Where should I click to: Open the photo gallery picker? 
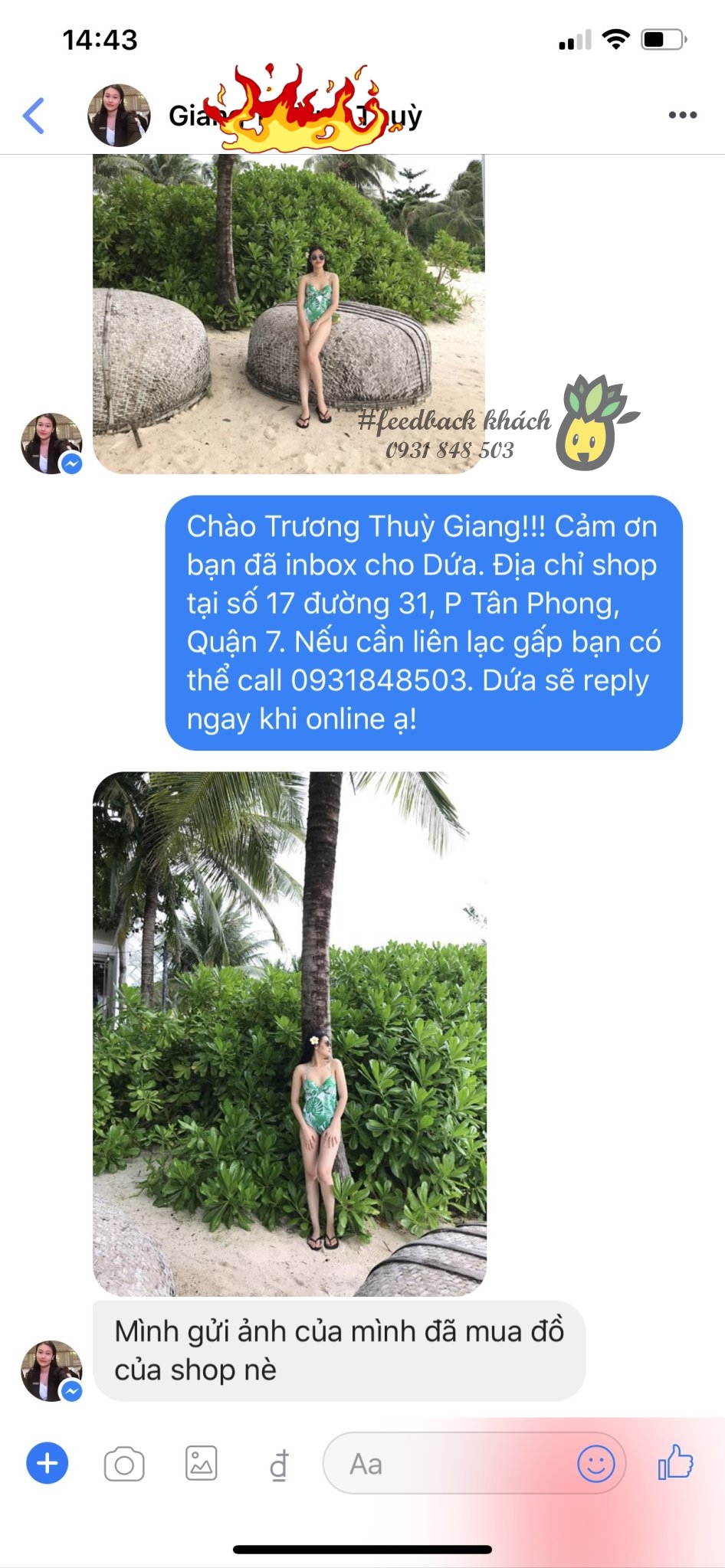(202, 1464)
